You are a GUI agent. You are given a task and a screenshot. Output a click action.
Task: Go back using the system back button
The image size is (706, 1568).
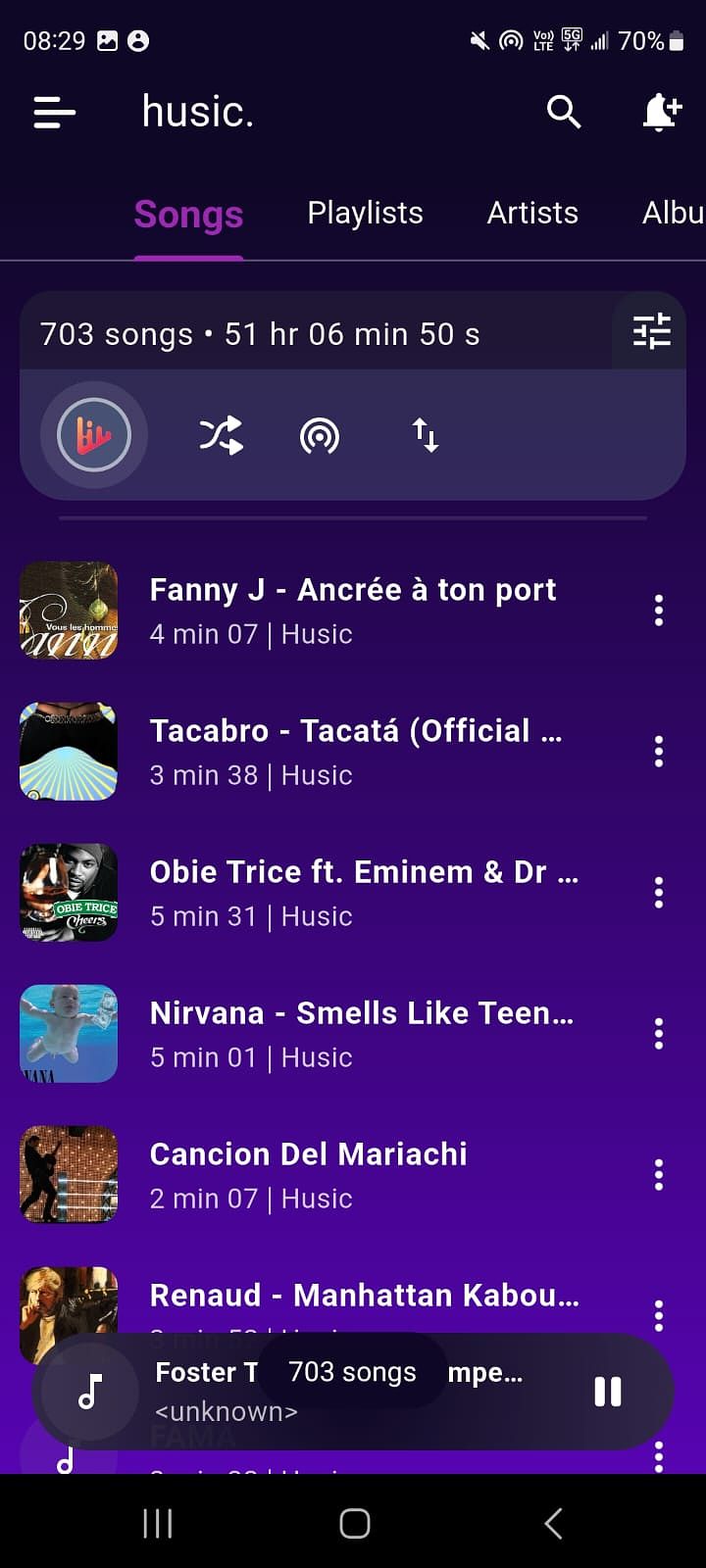tap(553, 1523)
